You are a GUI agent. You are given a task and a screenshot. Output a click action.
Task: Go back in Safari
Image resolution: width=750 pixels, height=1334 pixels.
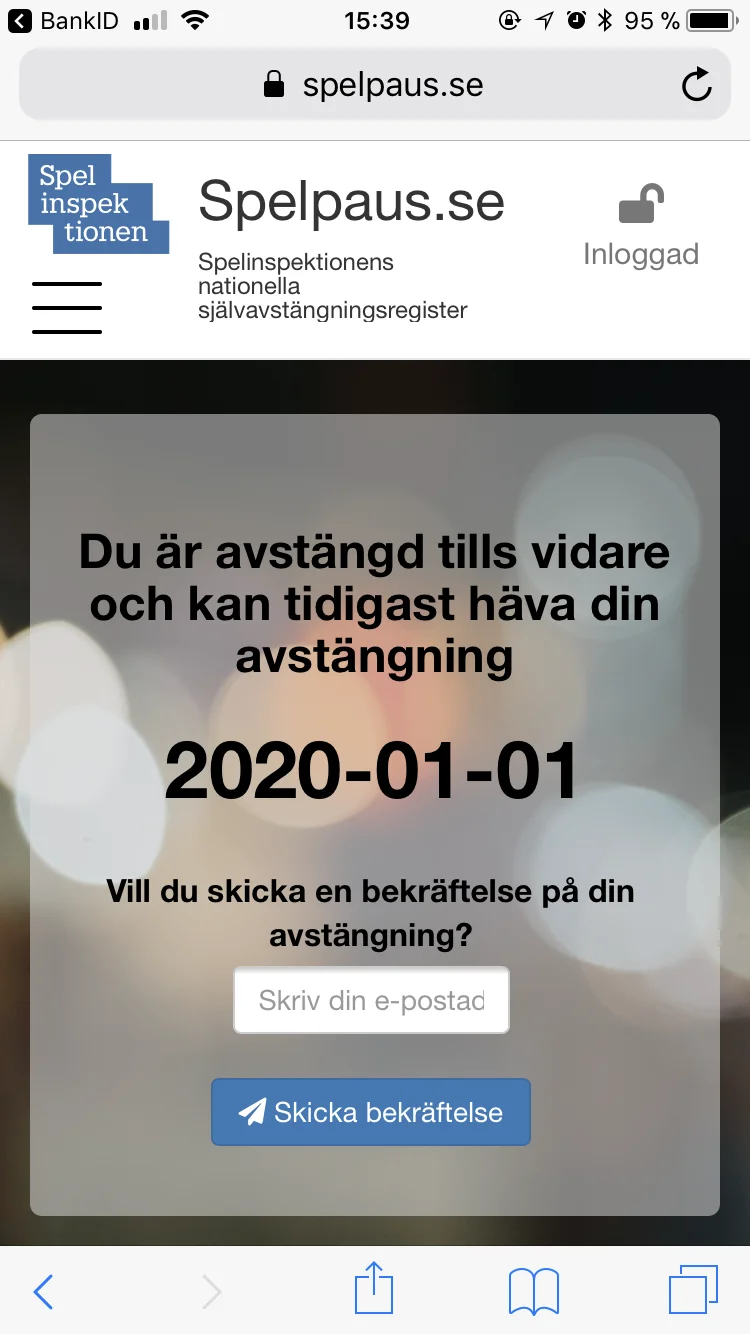[x=43, y=1292]
